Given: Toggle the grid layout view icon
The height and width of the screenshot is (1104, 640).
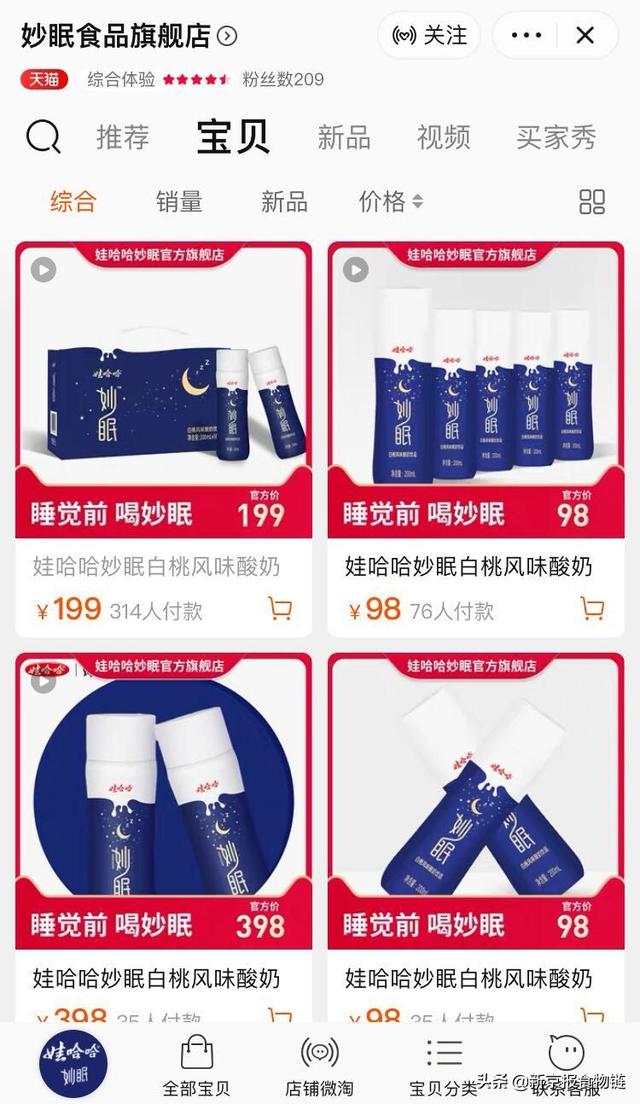Looking at the screenshot, I should pos(592,201).
